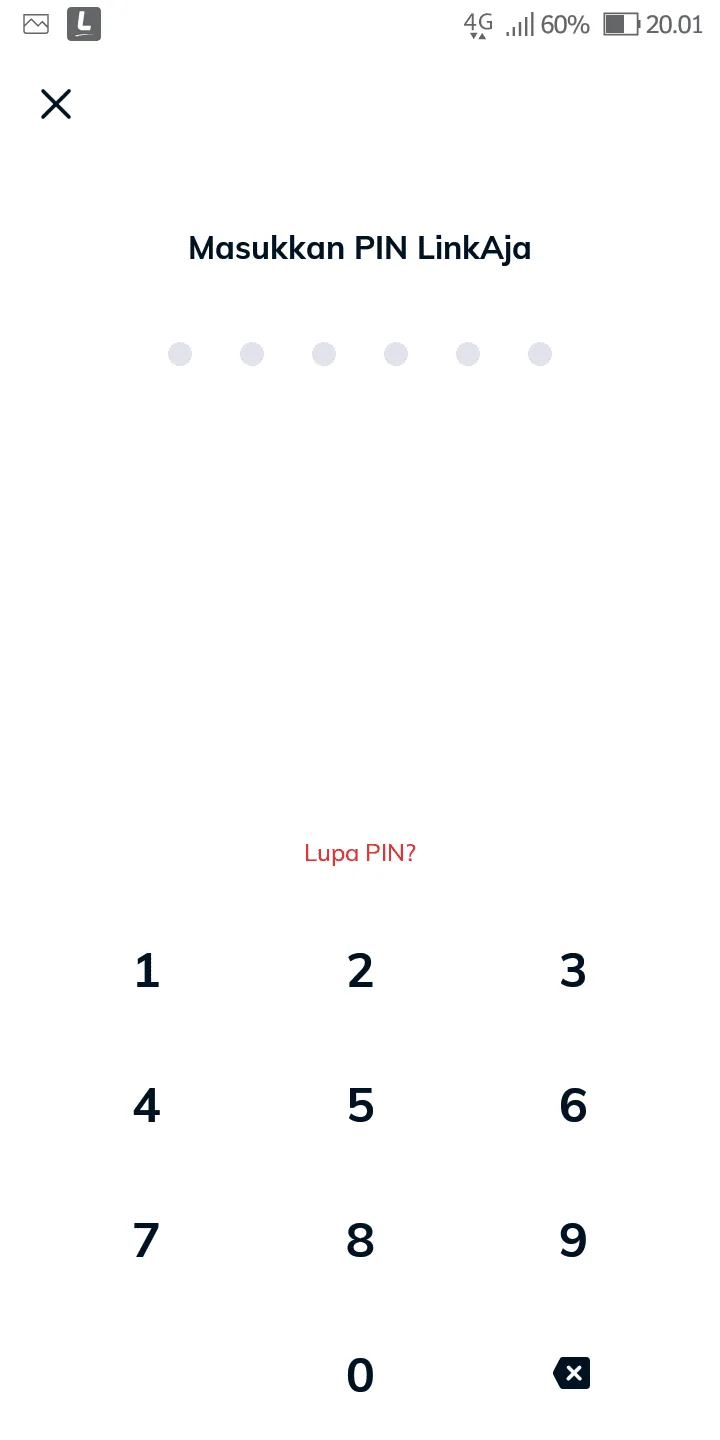
Task: Tap the number 2 key
Action: [x=360, y=971]
